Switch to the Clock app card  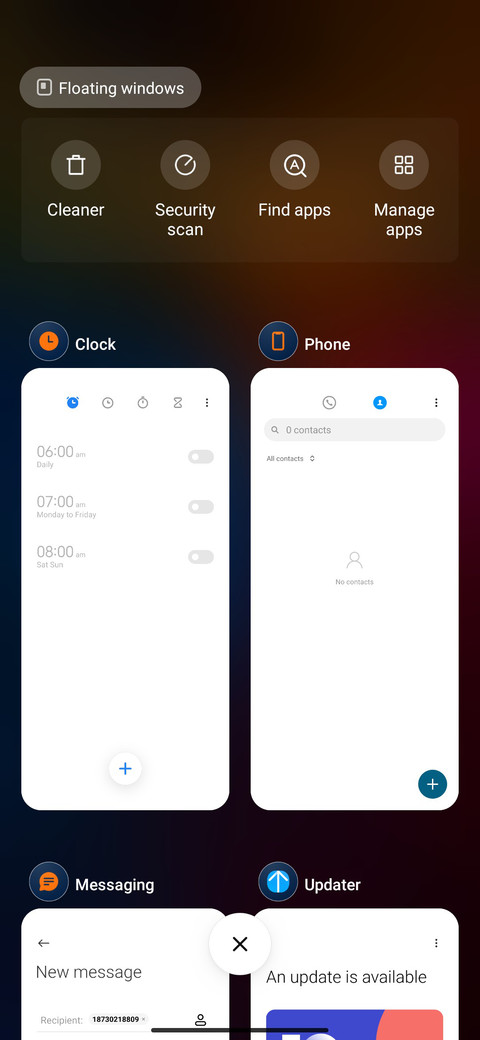click(125, 589)
